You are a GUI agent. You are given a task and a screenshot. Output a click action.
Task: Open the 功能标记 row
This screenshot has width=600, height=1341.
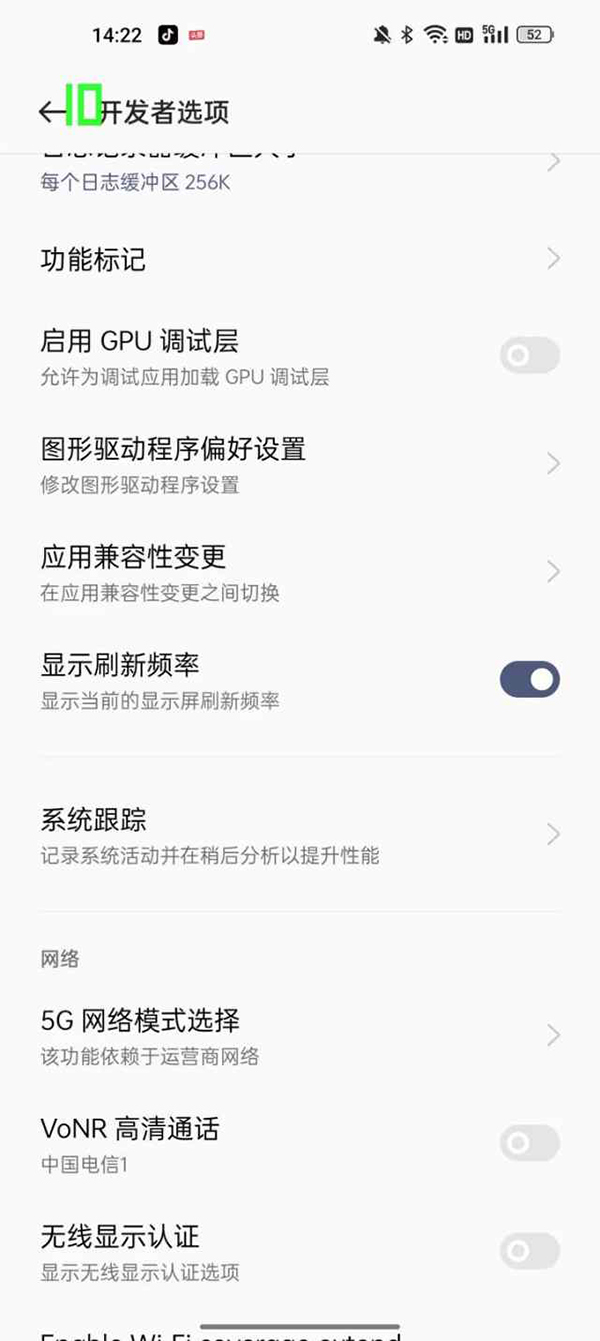[x=300, y=260]
